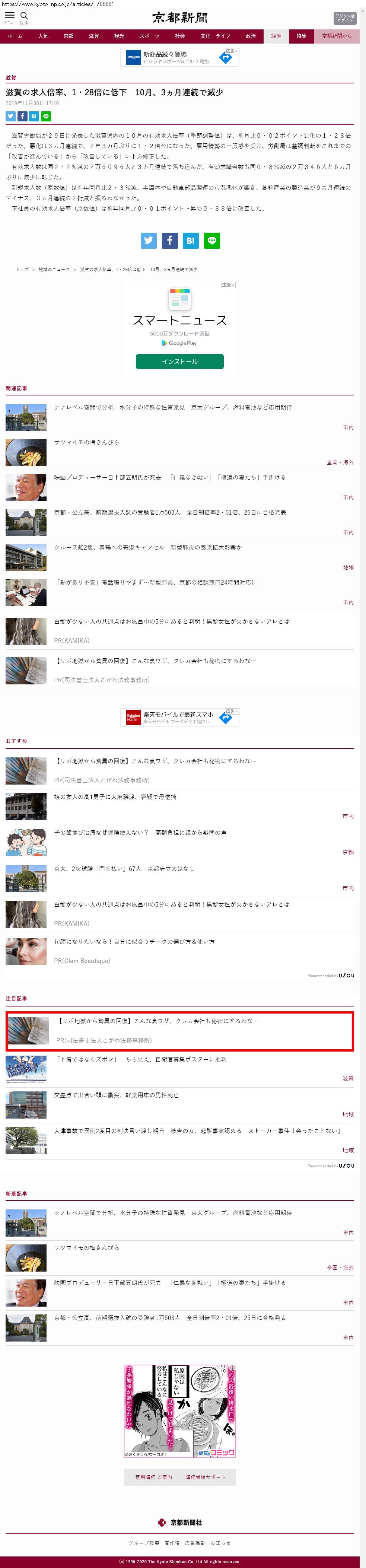Switch to the 滋賀 tab
Viewport: 366px width, 1568px height.
93,36
